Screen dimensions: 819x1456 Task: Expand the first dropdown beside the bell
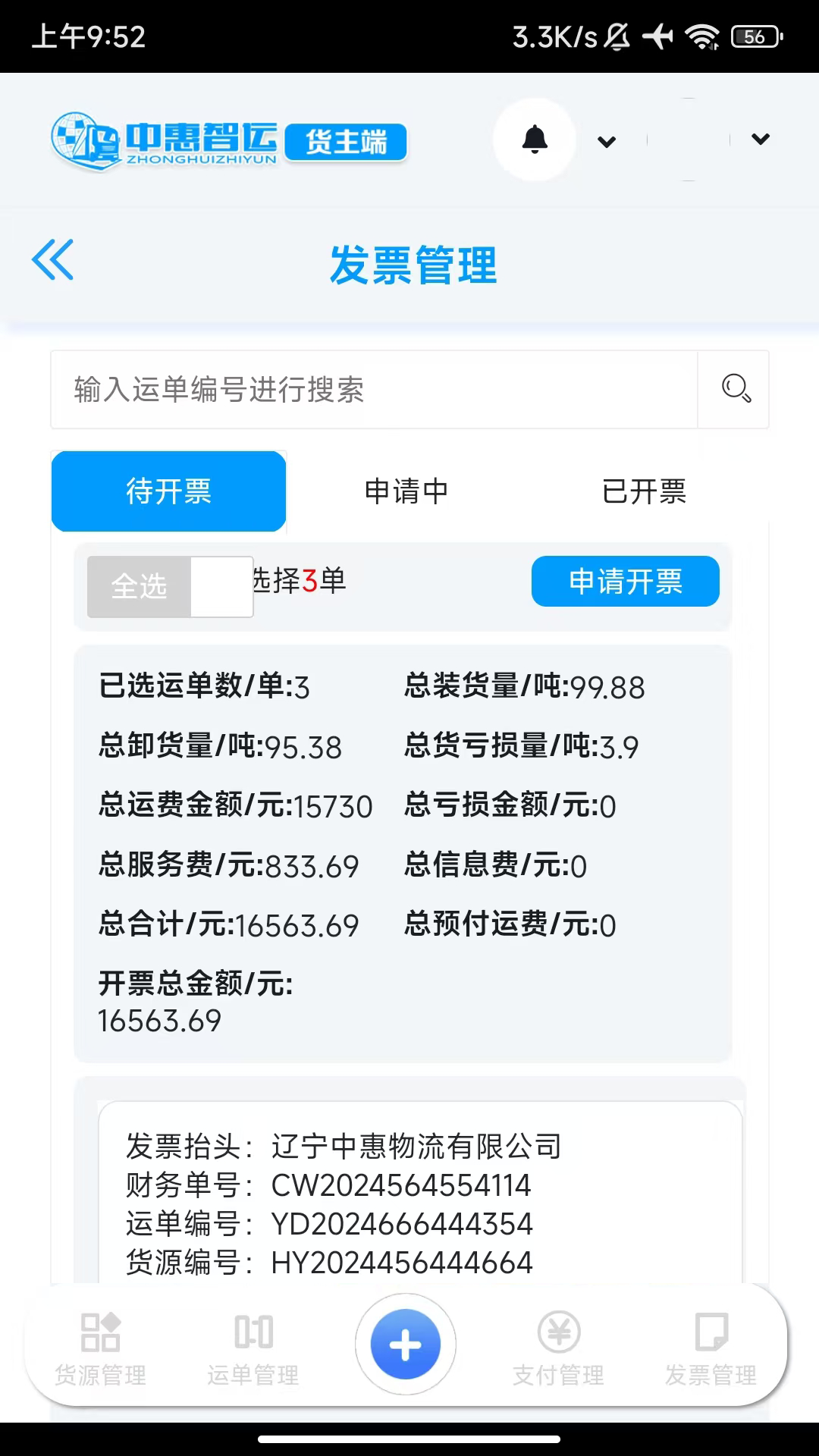click(x=606, y=142)
